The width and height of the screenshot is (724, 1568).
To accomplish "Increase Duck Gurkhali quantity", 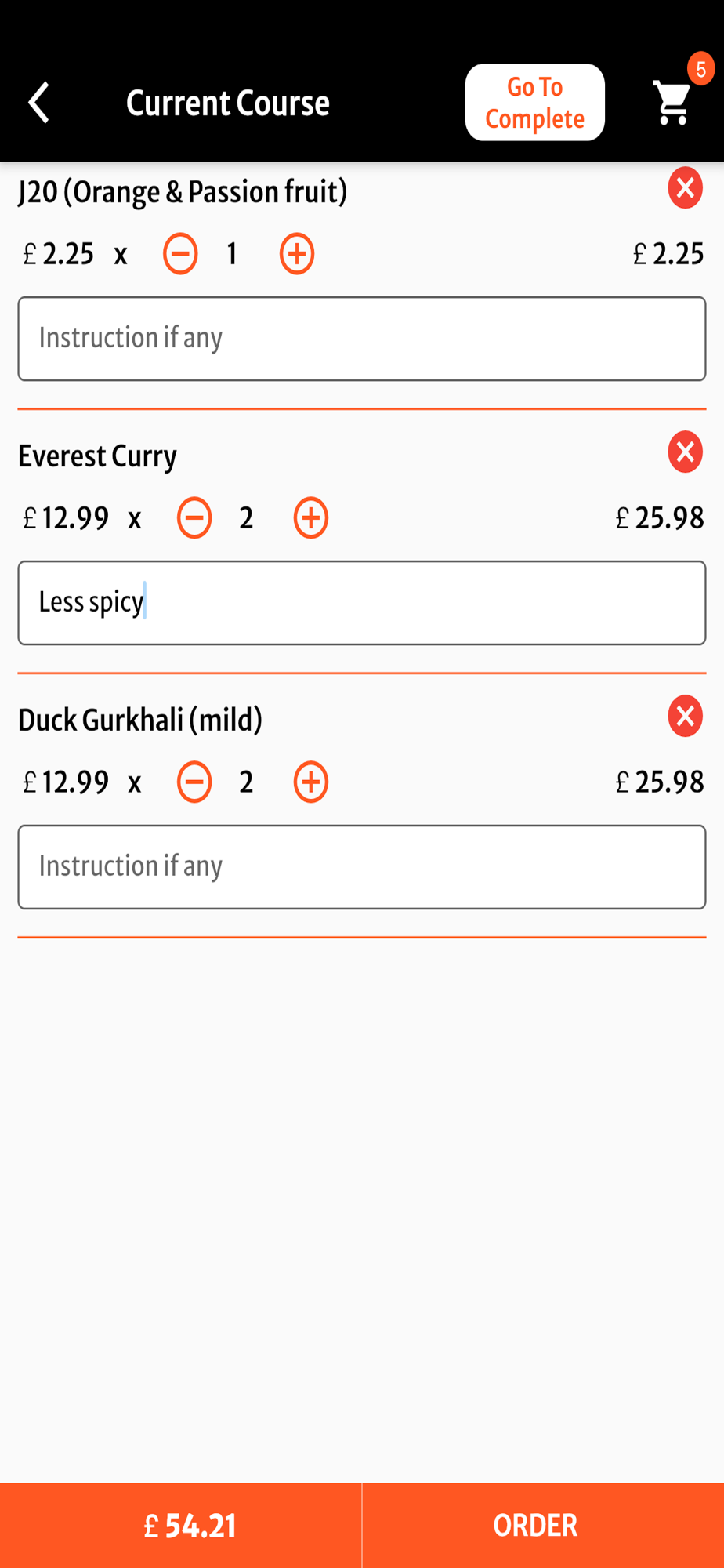I will (x=311, y=782).
